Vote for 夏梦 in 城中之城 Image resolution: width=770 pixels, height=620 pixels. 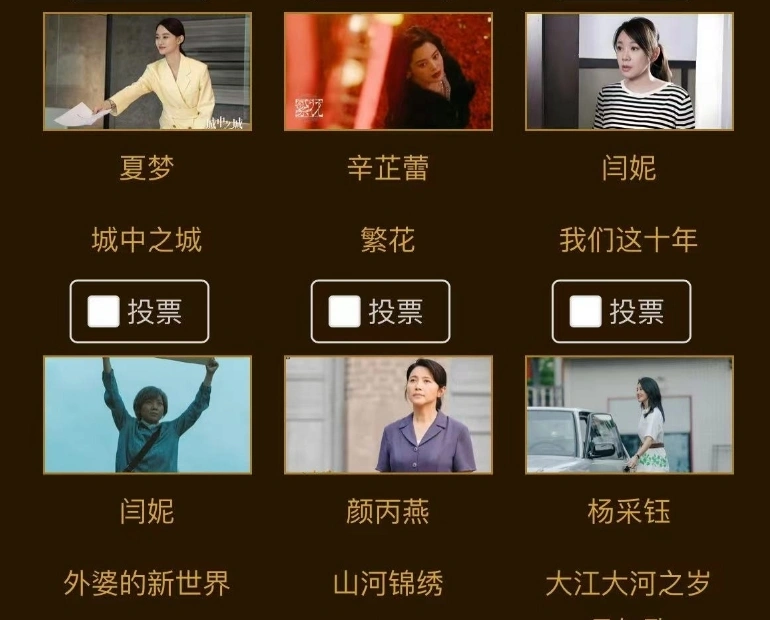(139, 312)
